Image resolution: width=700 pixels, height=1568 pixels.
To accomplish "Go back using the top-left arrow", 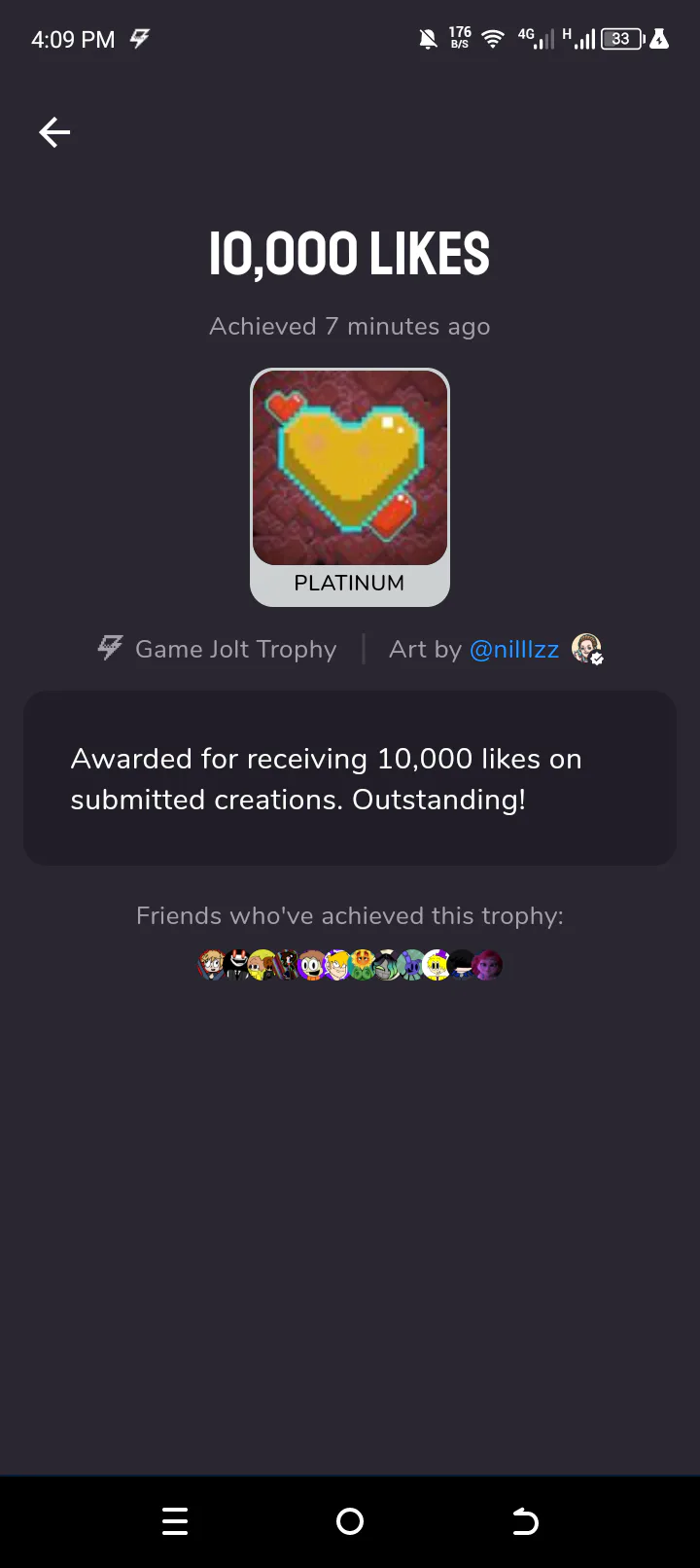I will 54,132.
